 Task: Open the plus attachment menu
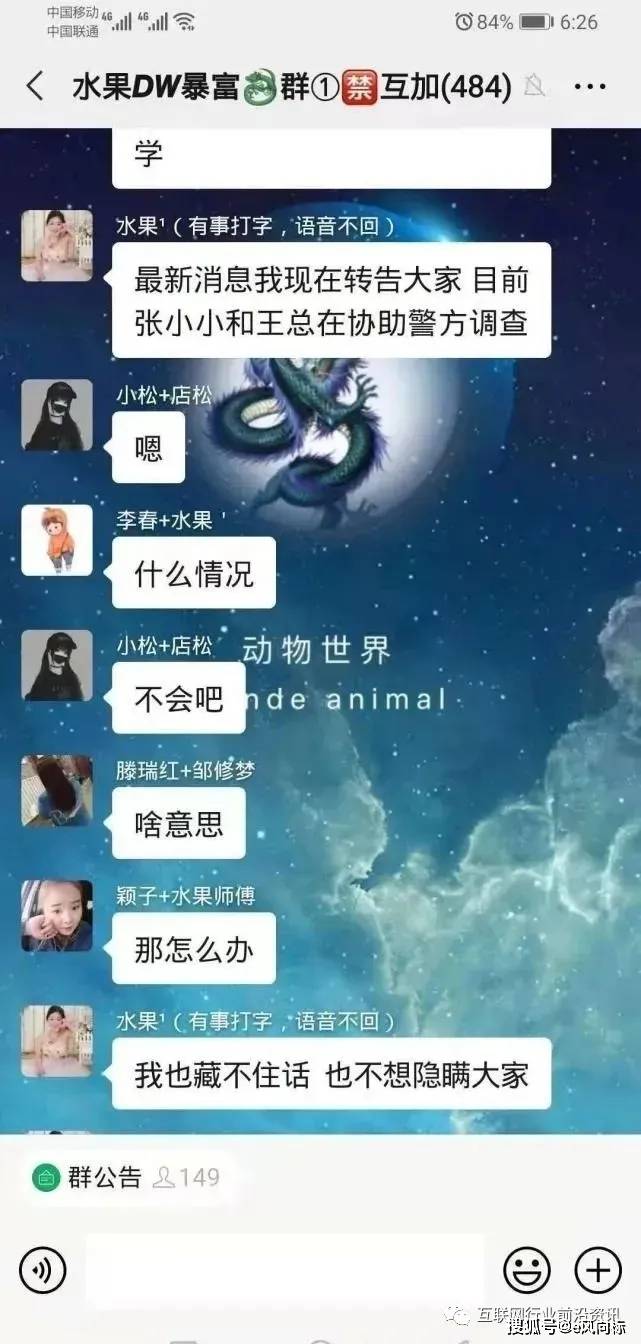[598, 1271]
